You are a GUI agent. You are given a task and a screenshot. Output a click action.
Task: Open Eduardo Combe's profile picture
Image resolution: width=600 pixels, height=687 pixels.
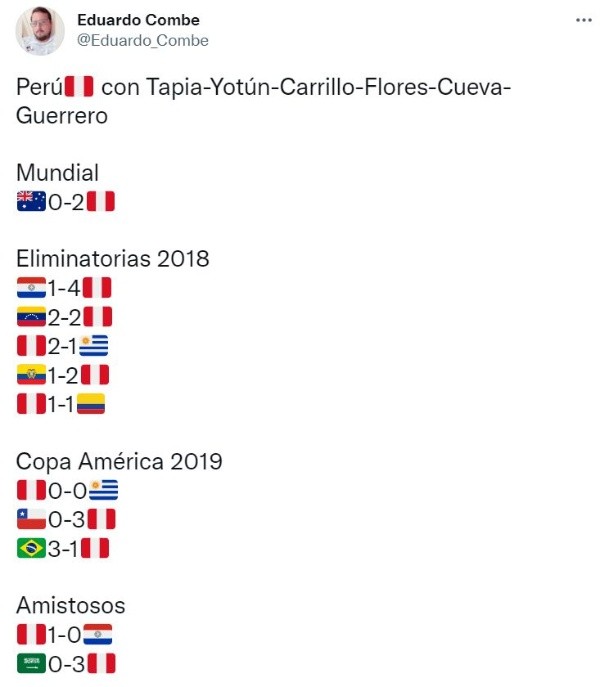pos(41,31)
